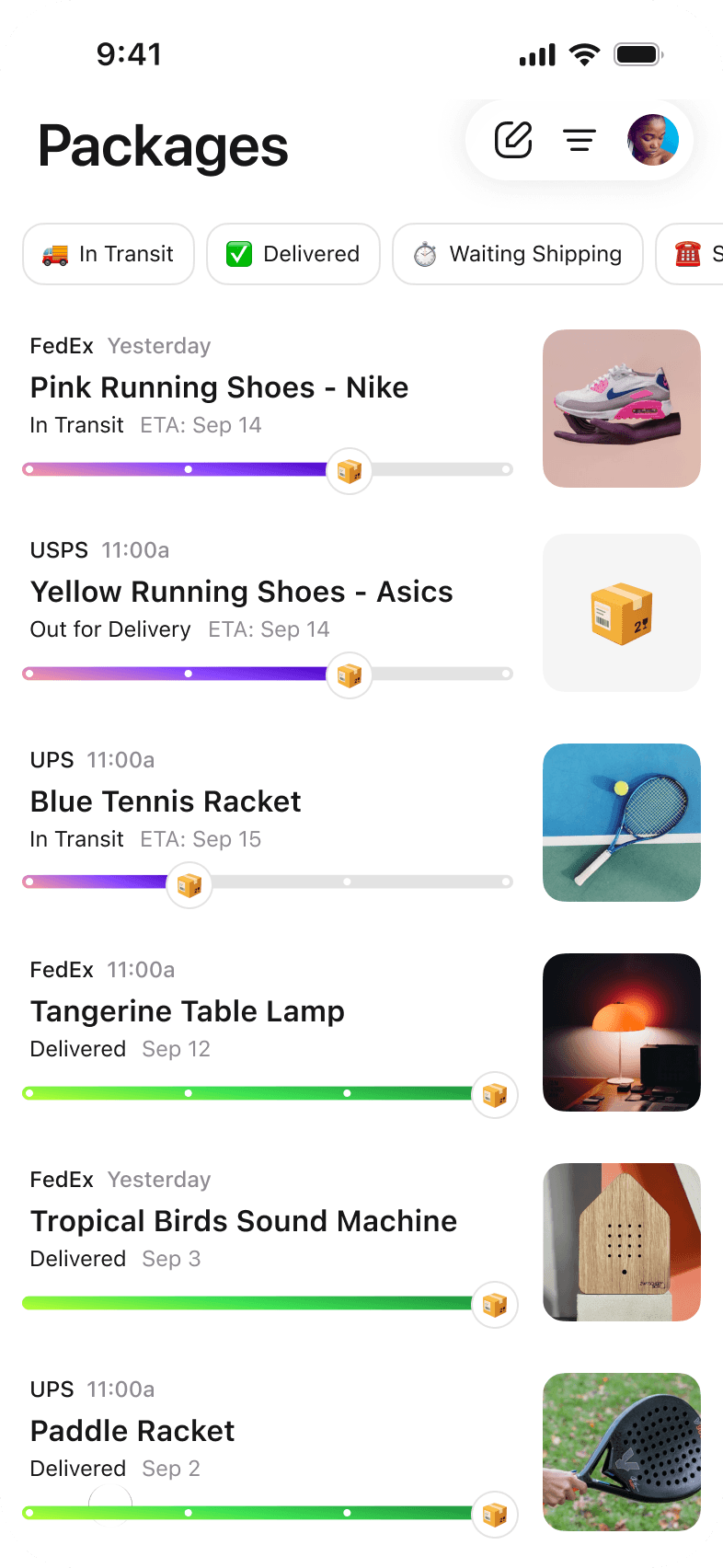
Task: Tap the compose/edit pencil icon
Action: pyautogui.click(x=513, y=140)
